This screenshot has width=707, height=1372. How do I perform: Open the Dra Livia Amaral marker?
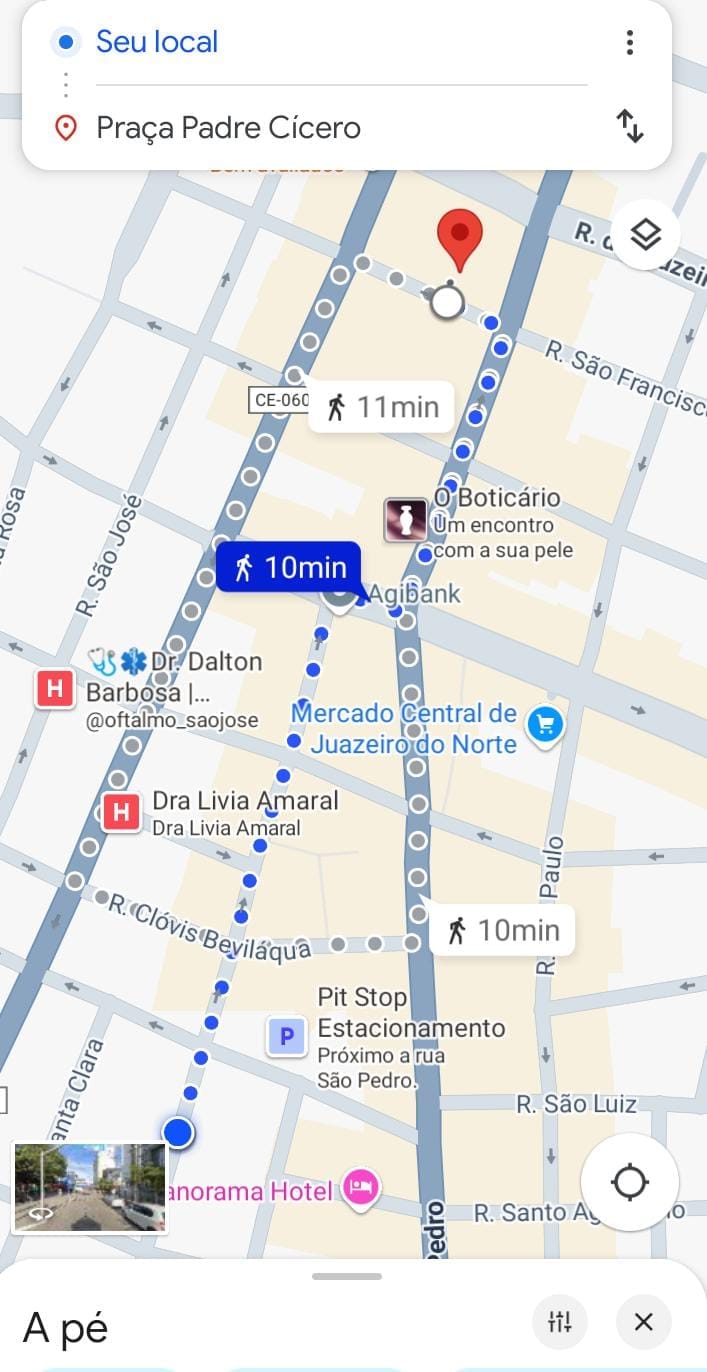[121, 813]
